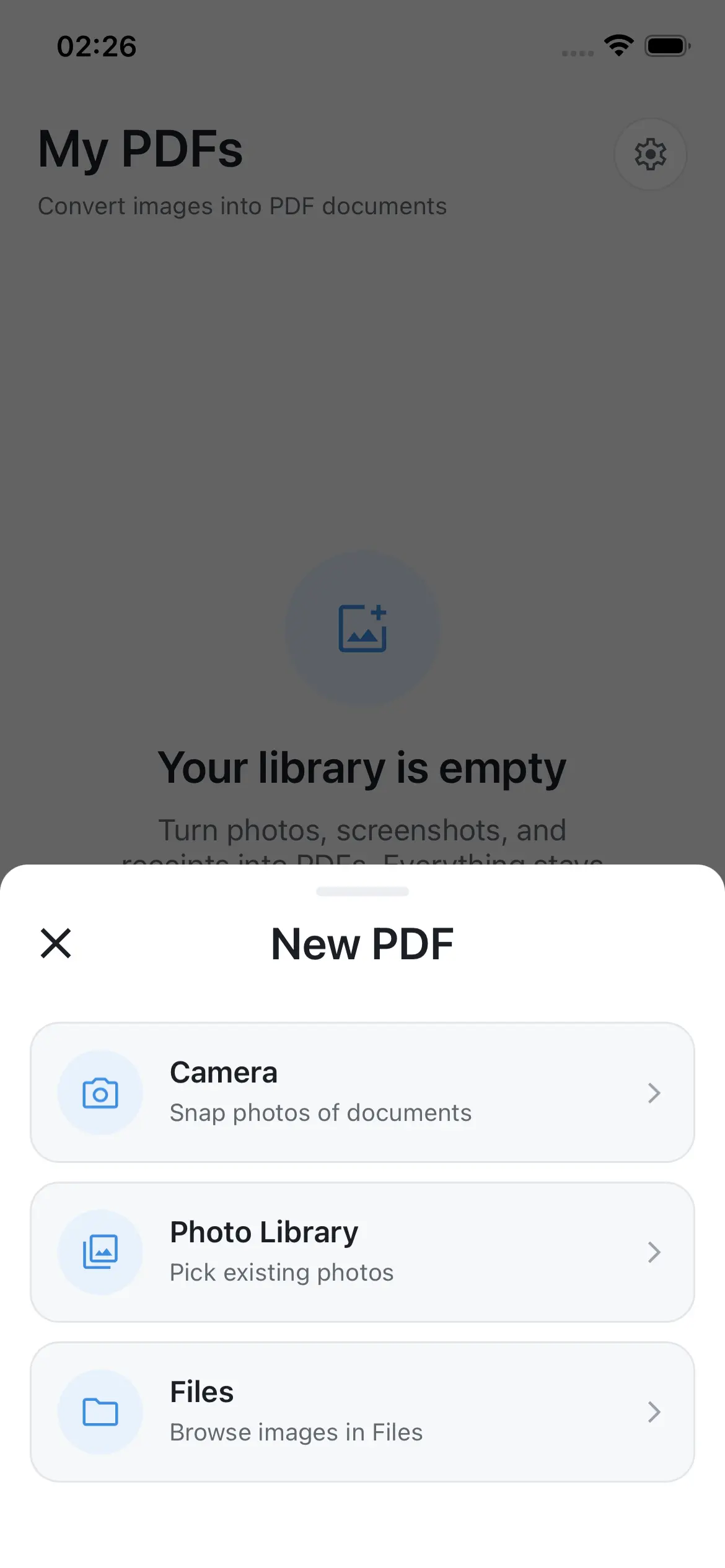This screenshot has width=725, height=1568.
Task: Select Photo Library to pick photos
Action: pyautogui.click(x=362, y=1252)
